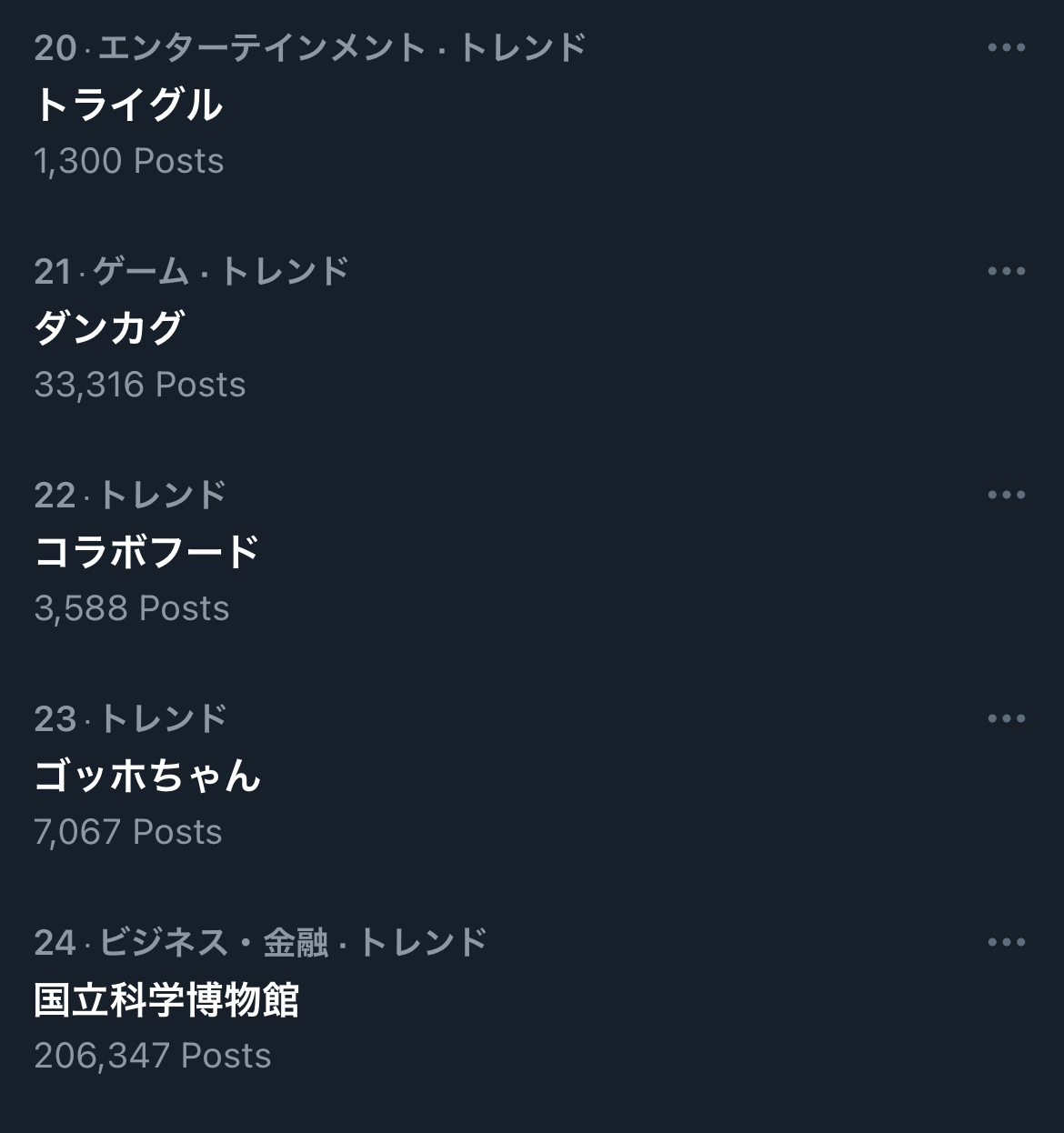Open the overflow menu for ゴッホちゃん

click(1006, 718)
